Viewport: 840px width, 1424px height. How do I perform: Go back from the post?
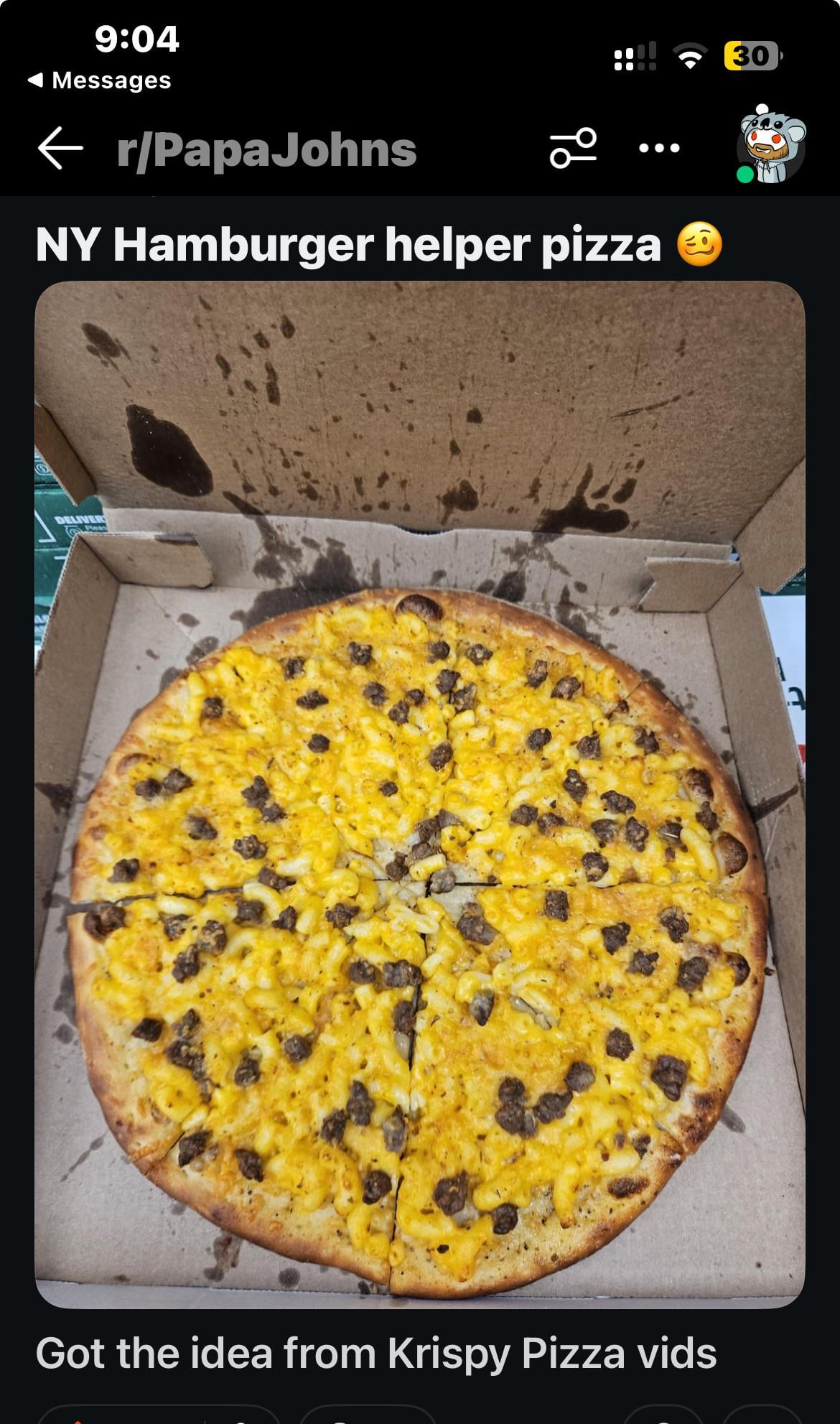60,149
